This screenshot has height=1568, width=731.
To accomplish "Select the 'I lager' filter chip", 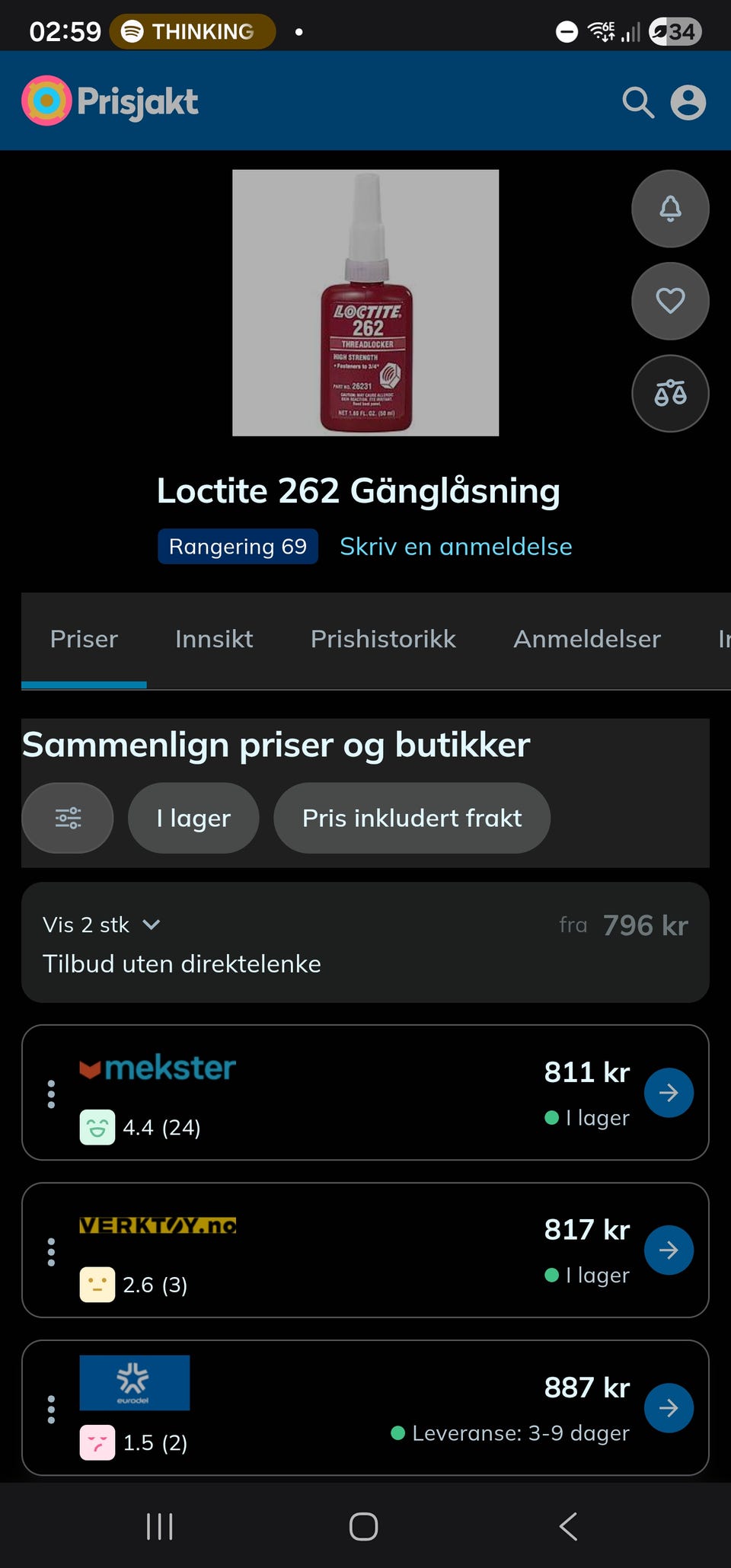I will (193, 818).
